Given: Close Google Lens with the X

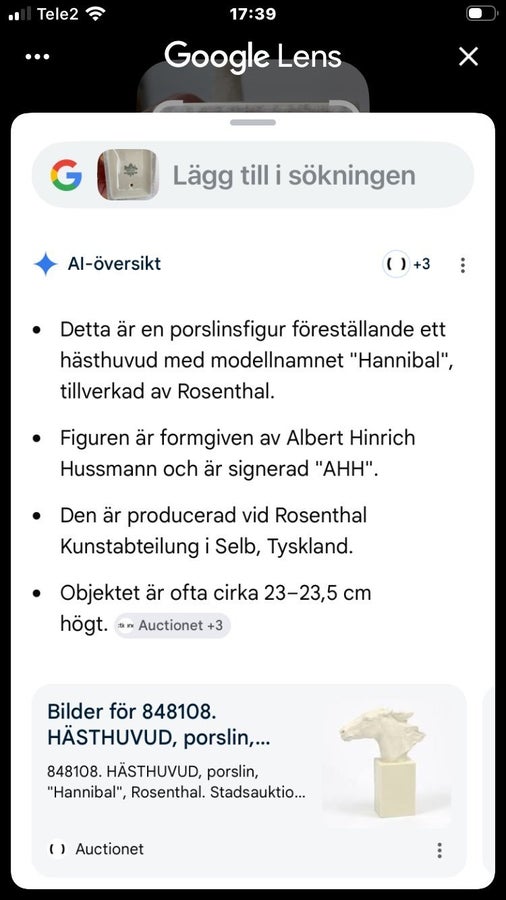Looking at the screenshot, I should [x=468, y=56].
